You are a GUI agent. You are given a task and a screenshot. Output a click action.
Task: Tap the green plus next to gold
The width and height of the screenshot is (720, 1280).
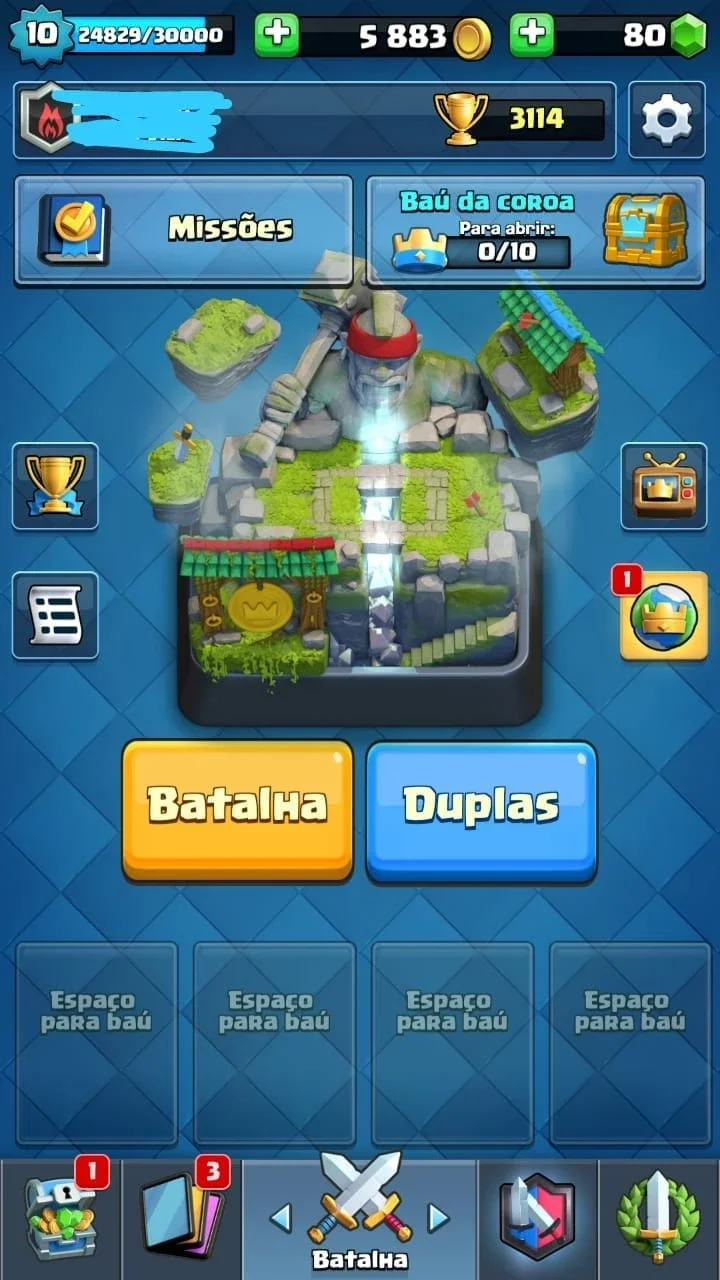pos(277,35)
